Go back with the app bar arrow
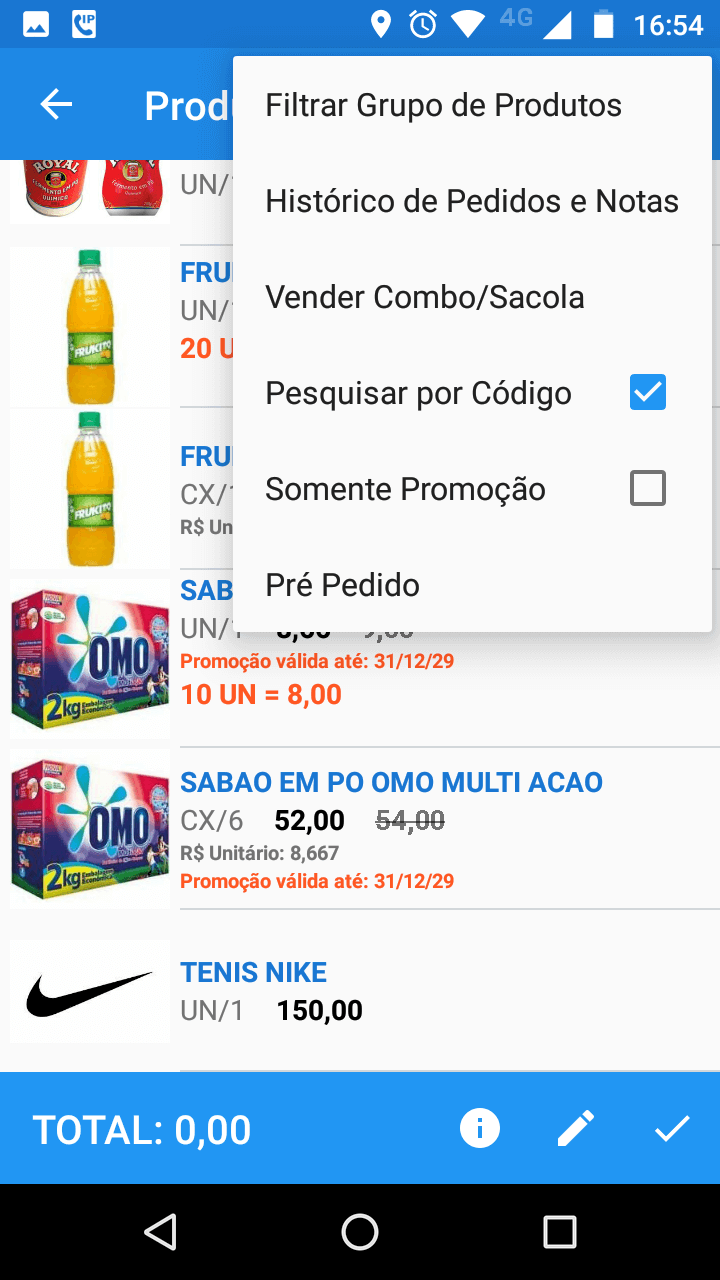 coord(56,105)
